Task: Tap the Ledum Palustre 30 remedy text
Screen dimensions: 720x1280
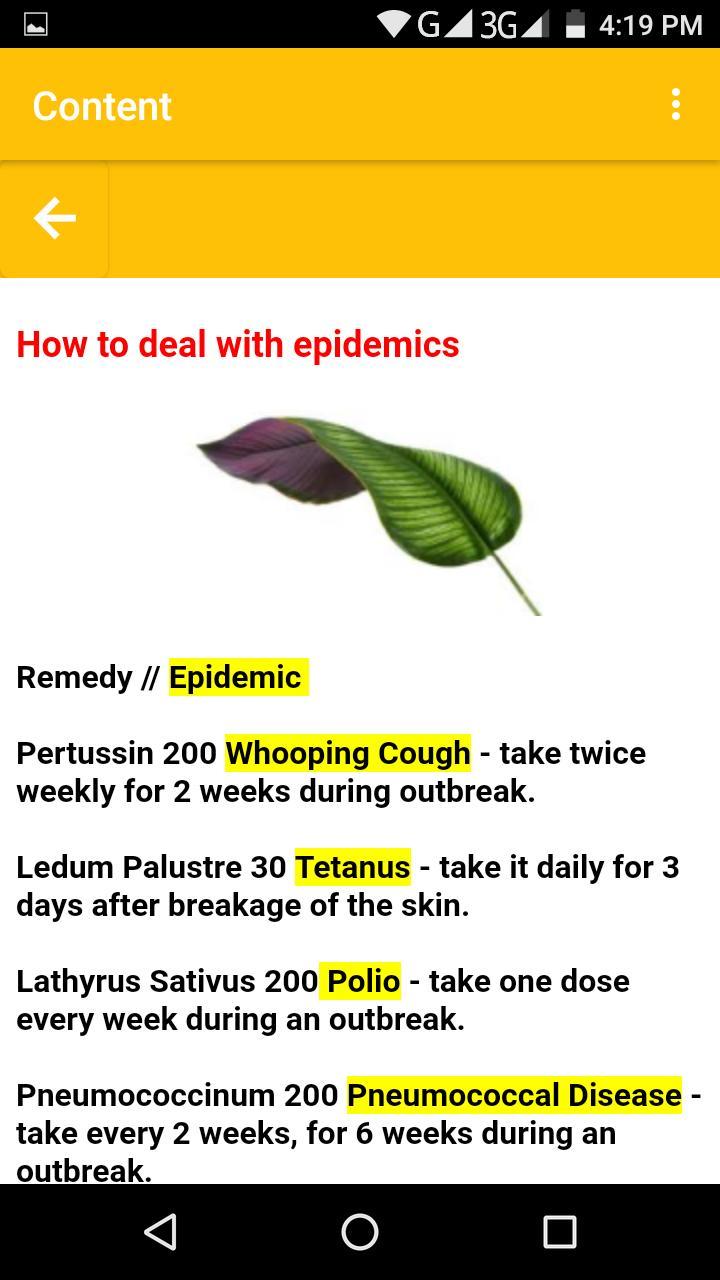Action: [x=150, y=867]
